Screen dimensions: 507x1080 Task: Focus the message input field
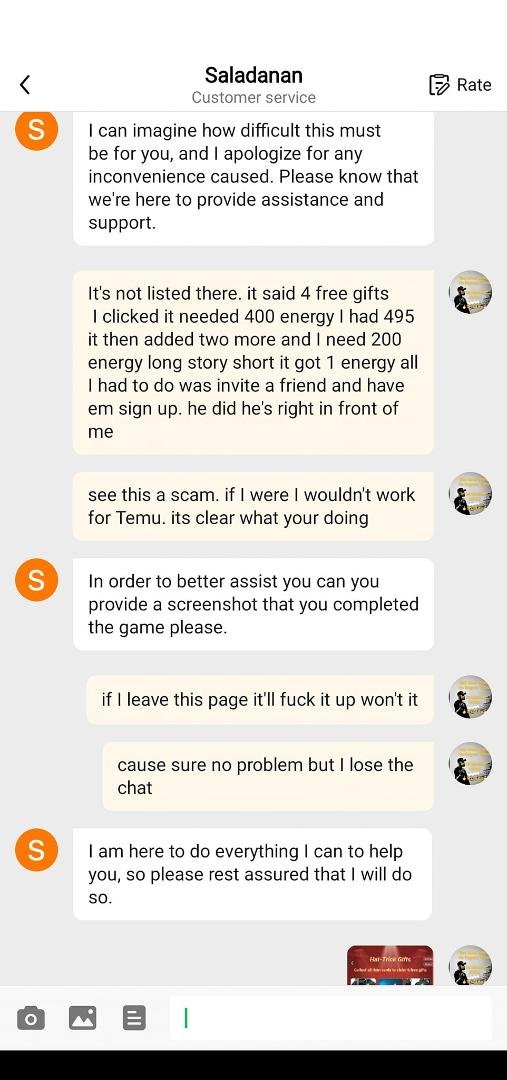[331, 1017]
